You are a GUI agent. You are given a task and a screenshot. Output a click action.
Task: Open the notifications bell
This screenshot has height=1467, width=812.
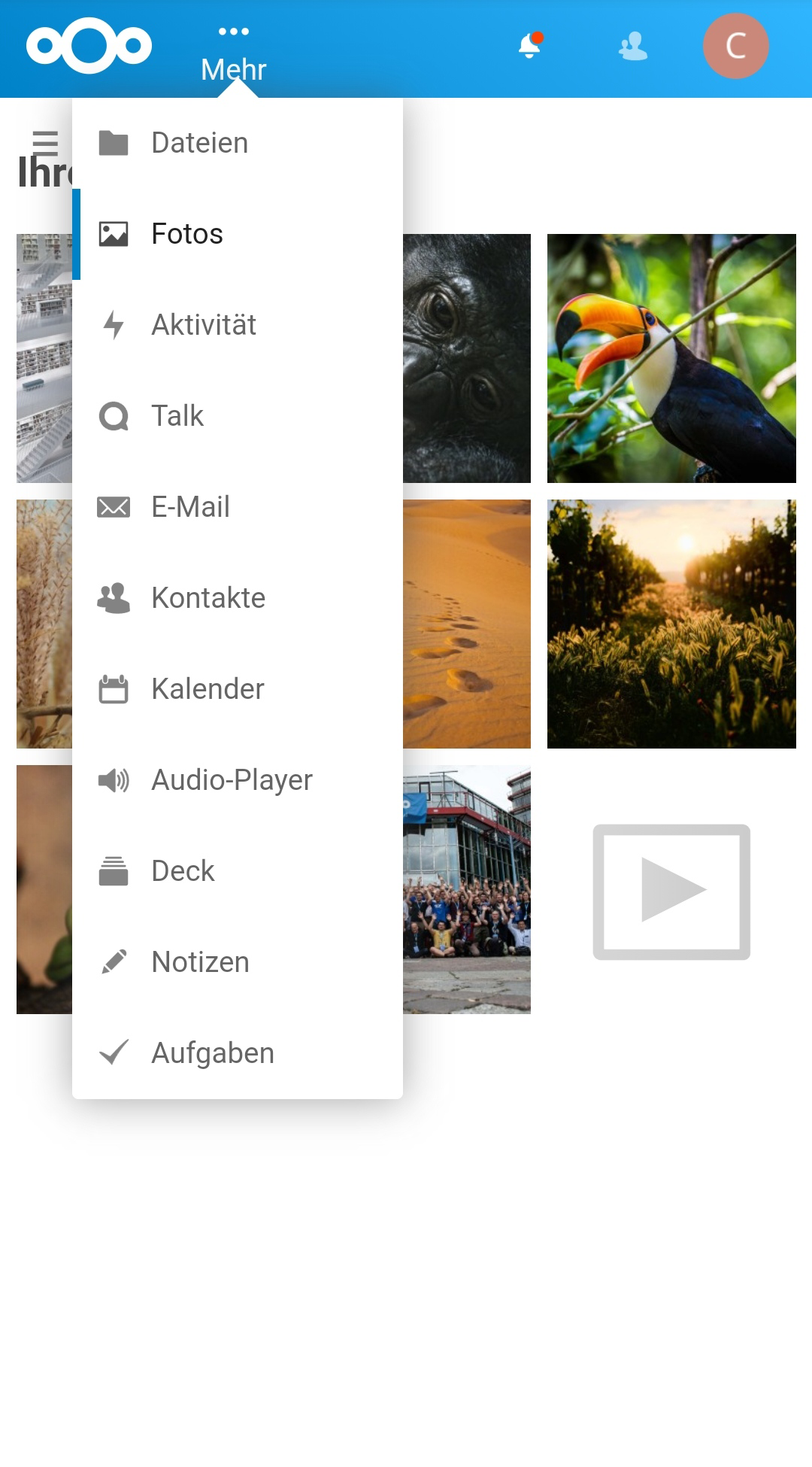[x=530, y=46]
